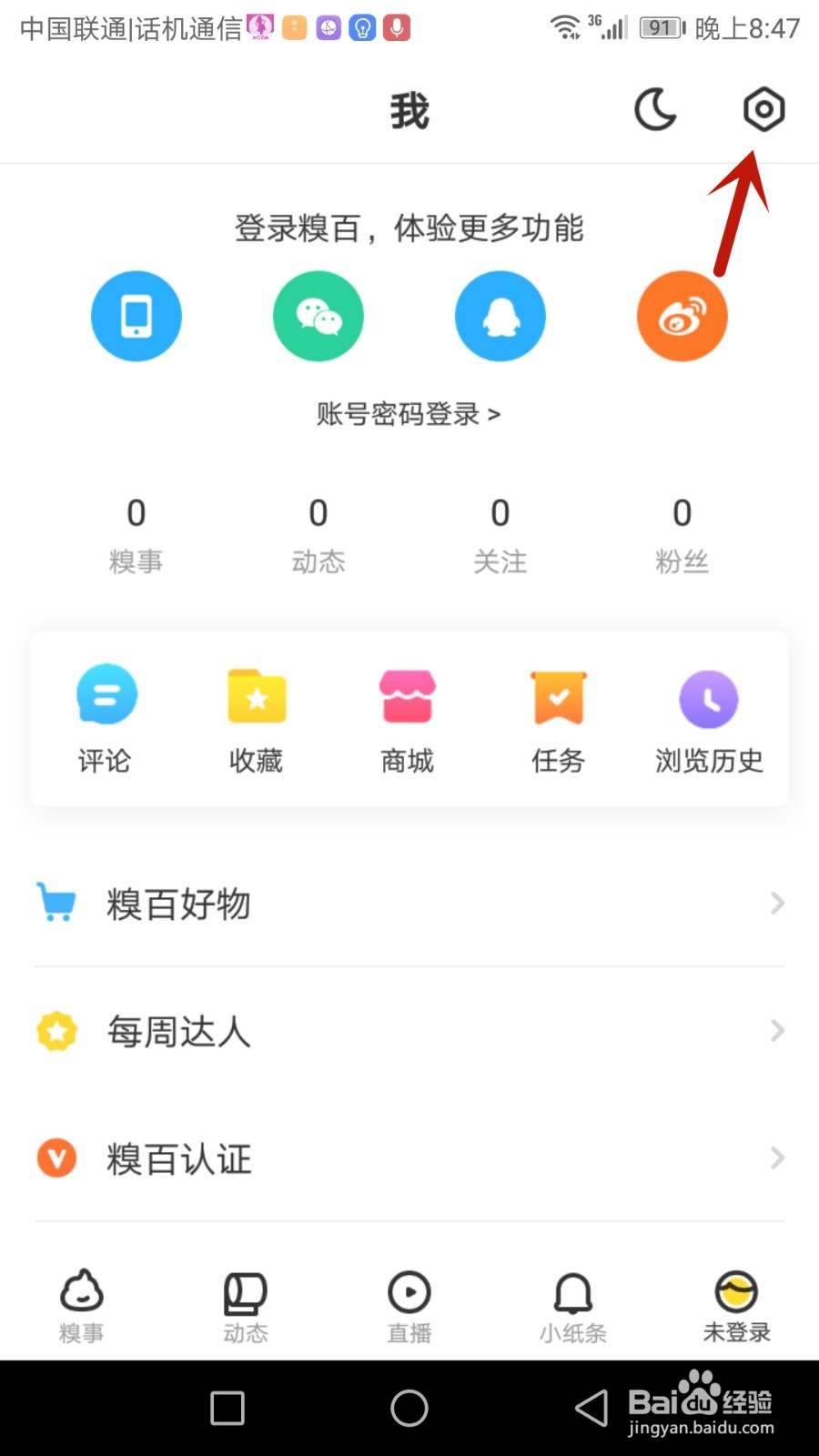
Task: Switch to the 糗事 tab
Action: (82, 1306)
